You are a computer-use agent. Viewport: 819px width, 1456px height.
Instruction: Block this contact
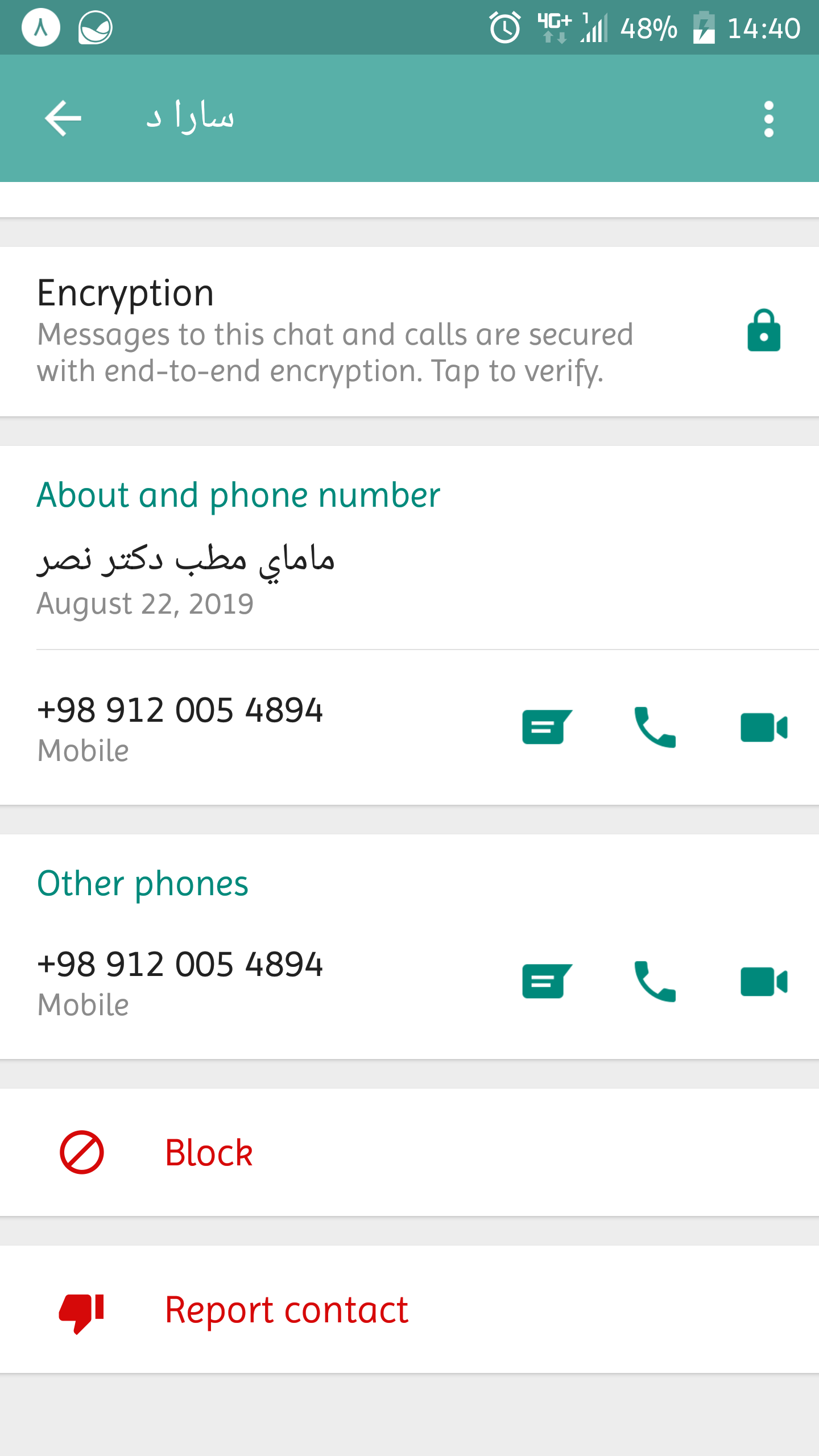pyautogui.click(x=208, y=1153)
